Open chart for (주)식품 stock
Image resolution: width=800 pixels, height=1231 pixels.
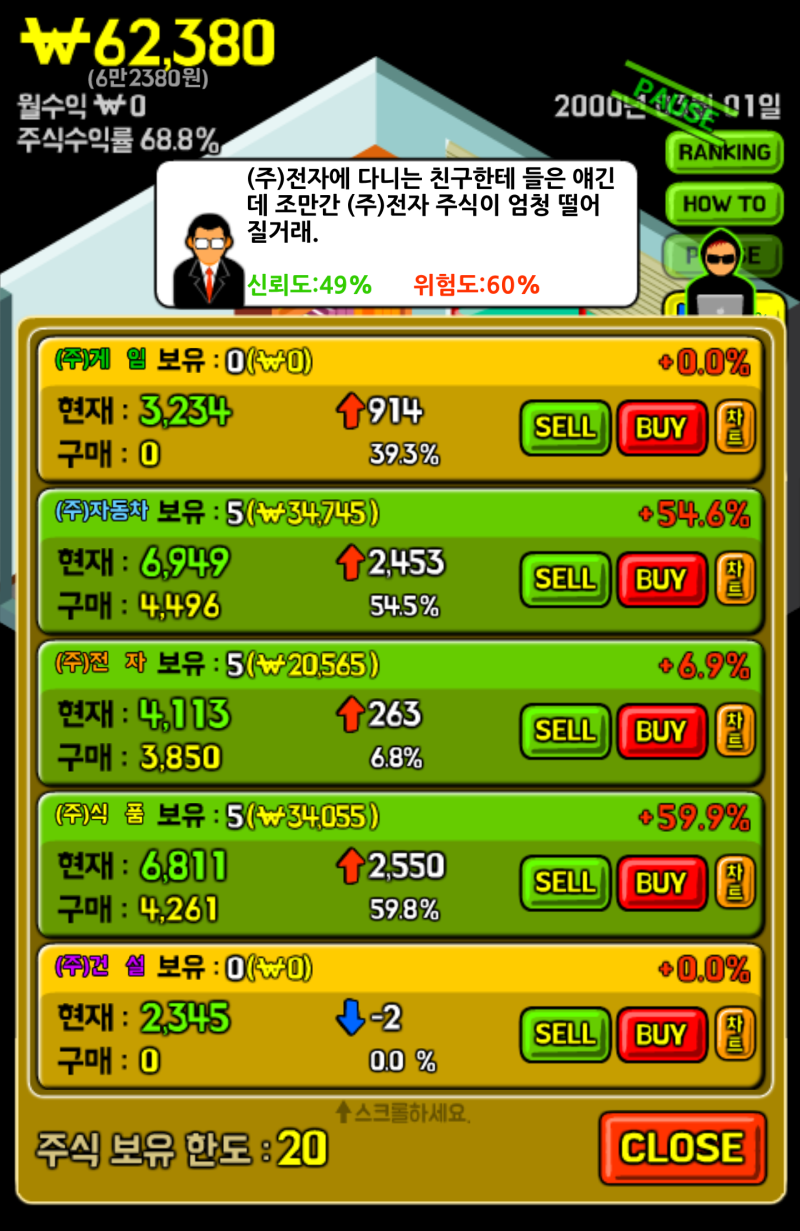pos(735,883)
